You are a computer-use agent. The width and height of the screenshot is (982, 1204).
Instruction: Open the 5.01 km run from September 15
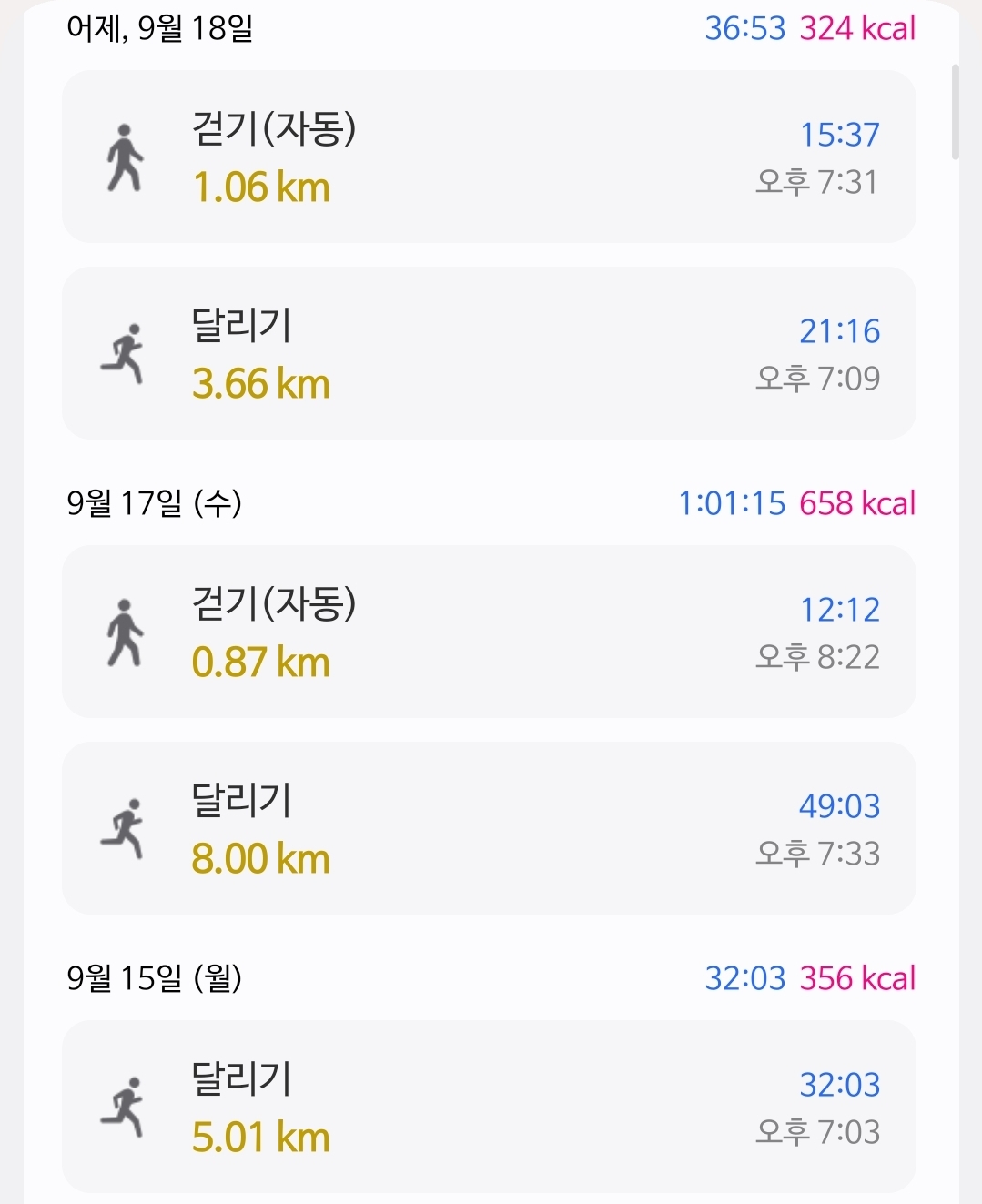[489, 1107]
